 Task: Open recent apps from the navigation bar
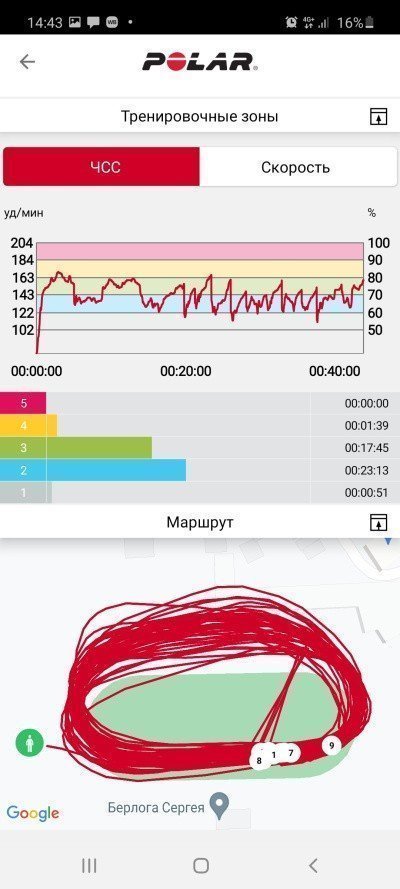pos(89,865)
